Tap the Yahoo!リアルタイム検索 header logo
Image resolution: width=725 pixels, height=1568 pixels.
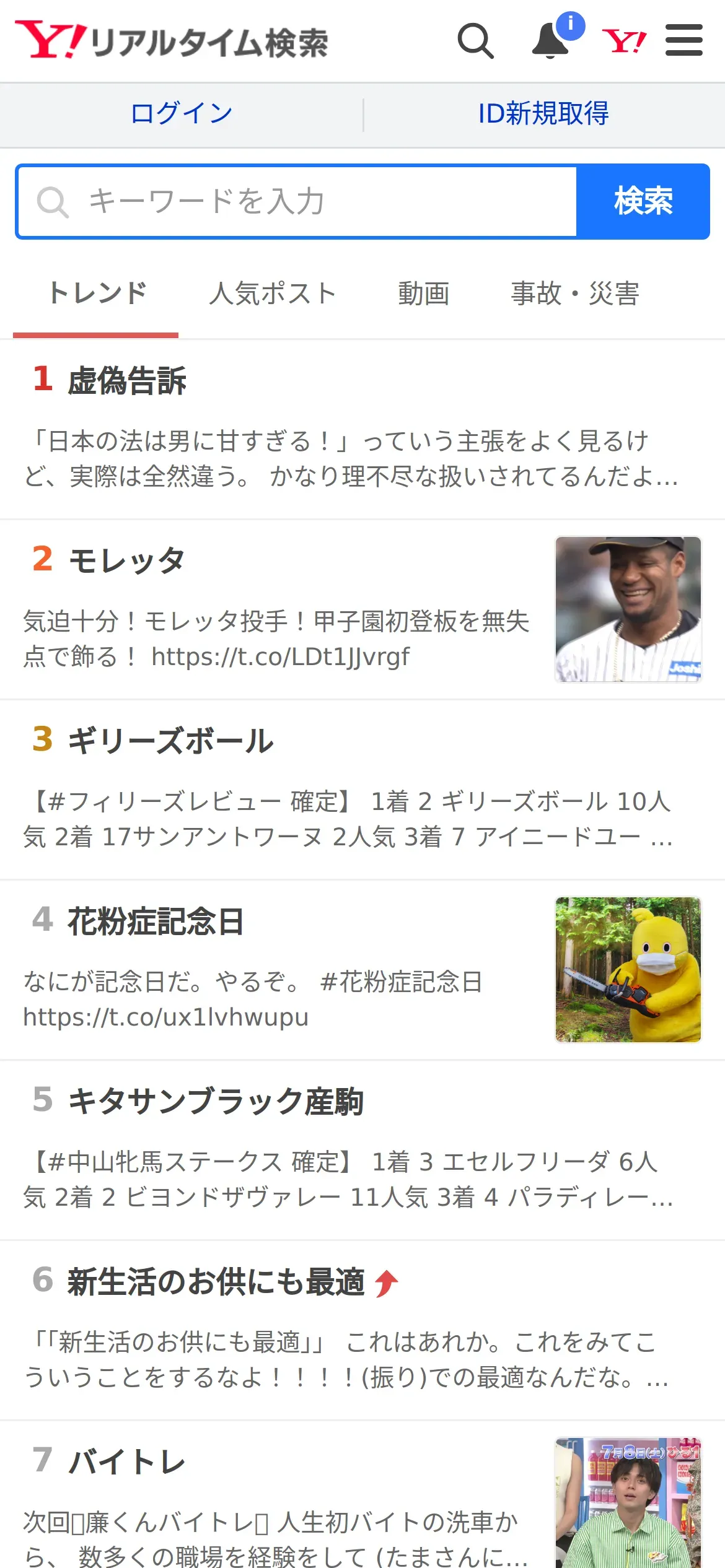(172, 41)
